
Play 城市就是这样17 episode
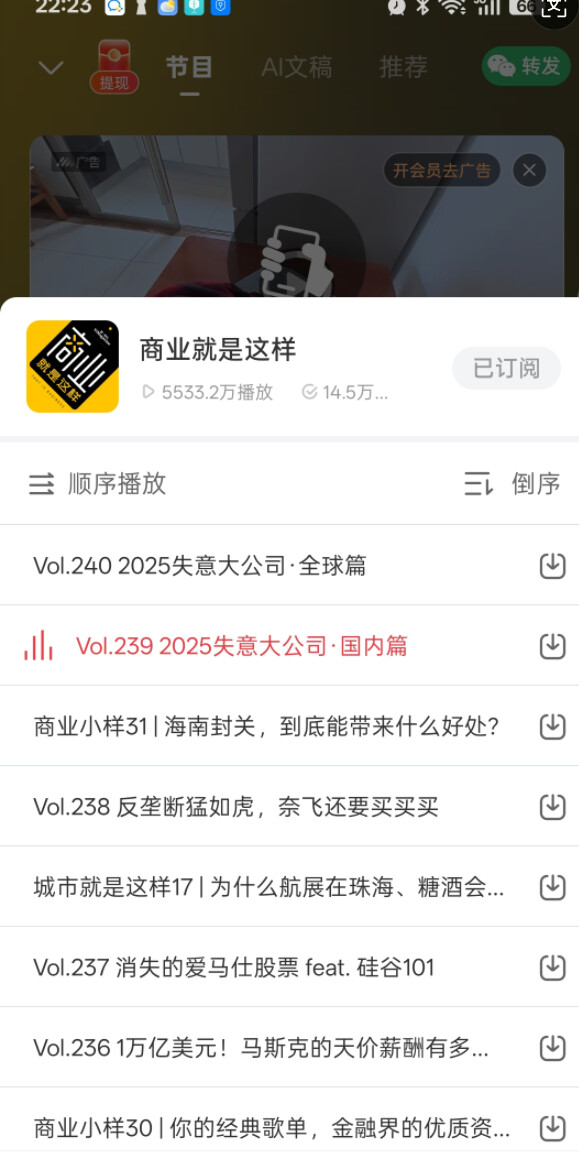(269, 887)
